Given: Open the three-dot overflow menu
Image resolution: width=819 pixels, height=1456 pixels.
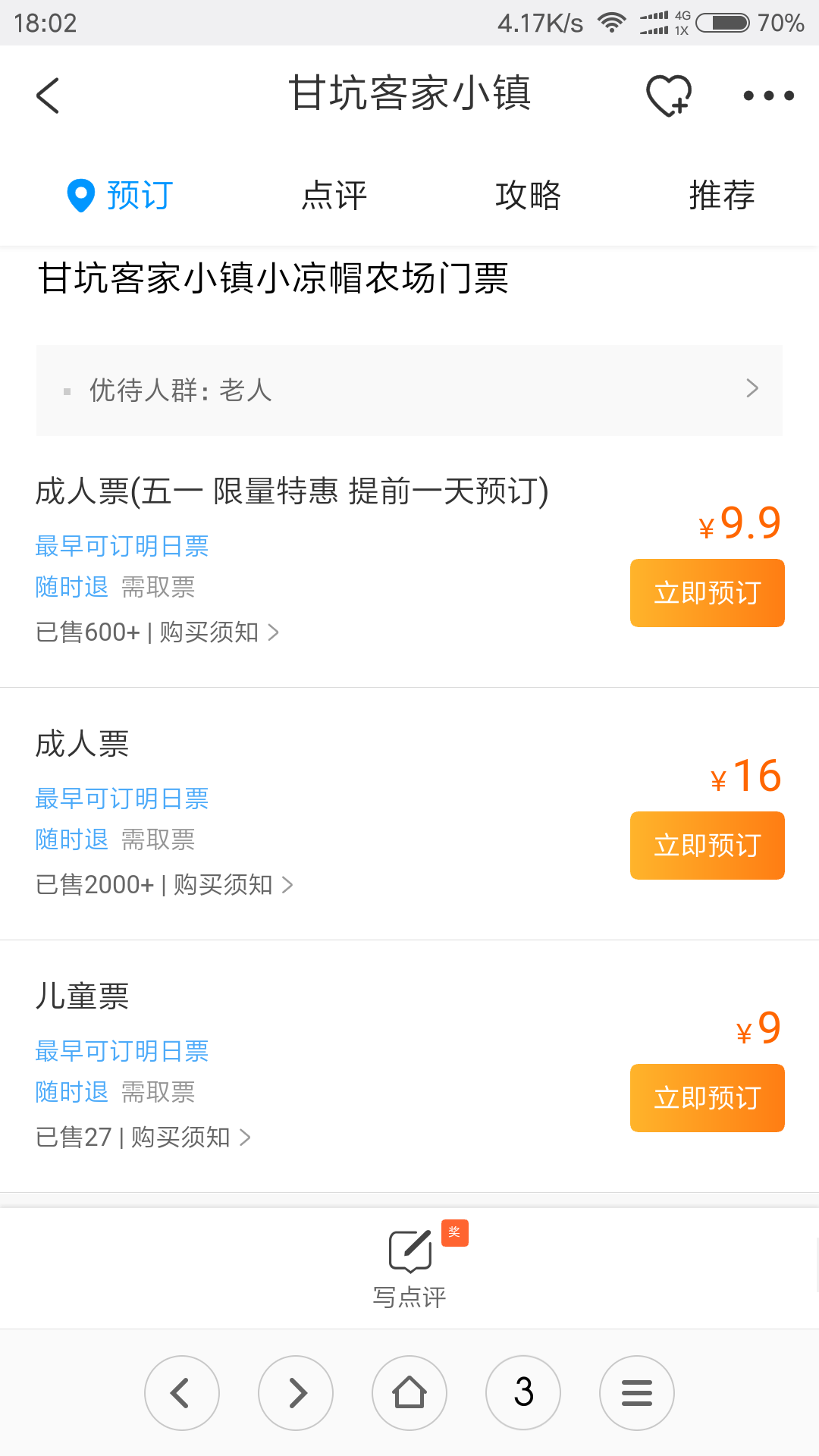Looking at the screenshot, I should [768, 96].
